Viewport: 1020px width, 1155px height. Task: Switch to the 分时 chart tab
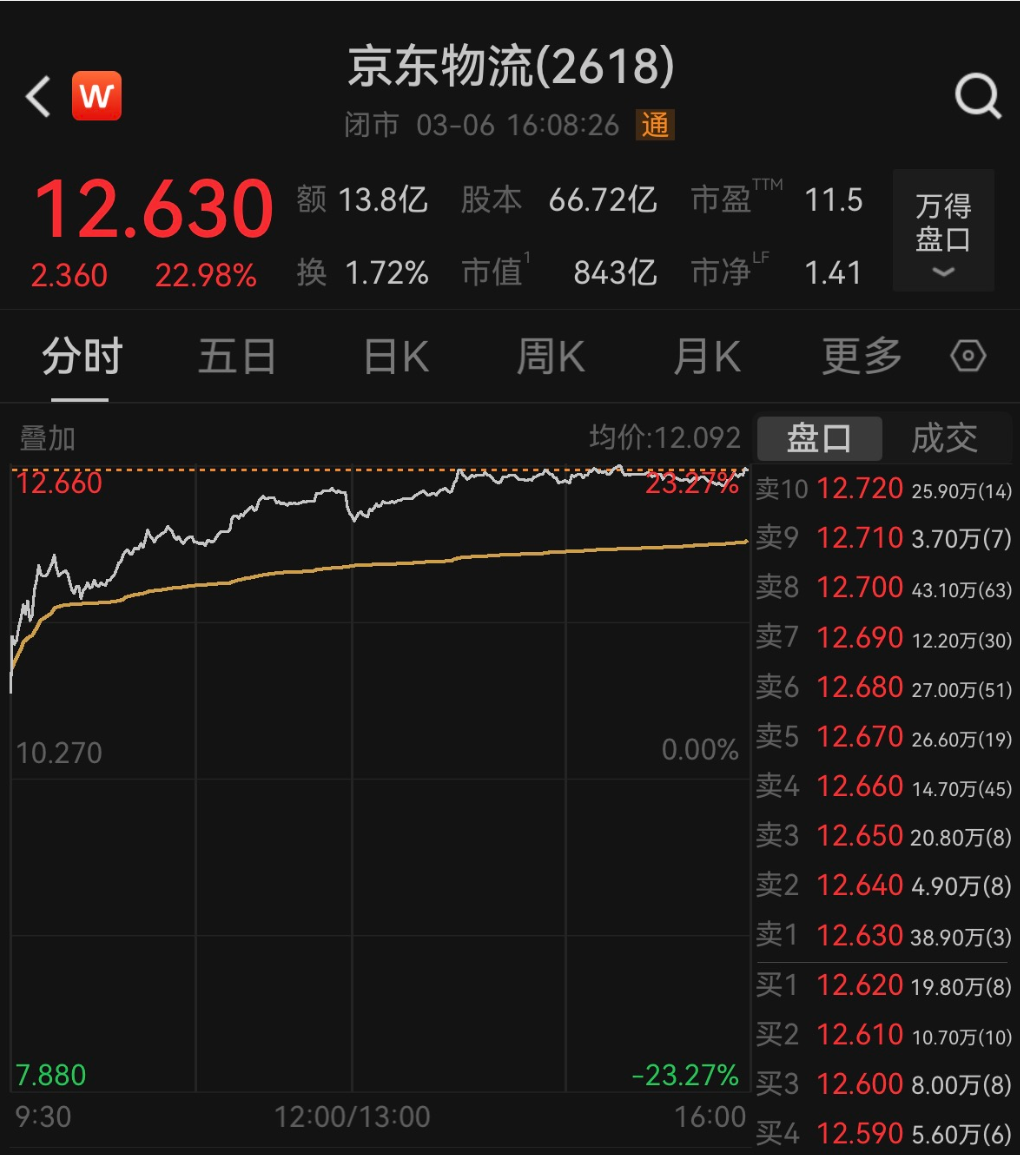point(81,357)
